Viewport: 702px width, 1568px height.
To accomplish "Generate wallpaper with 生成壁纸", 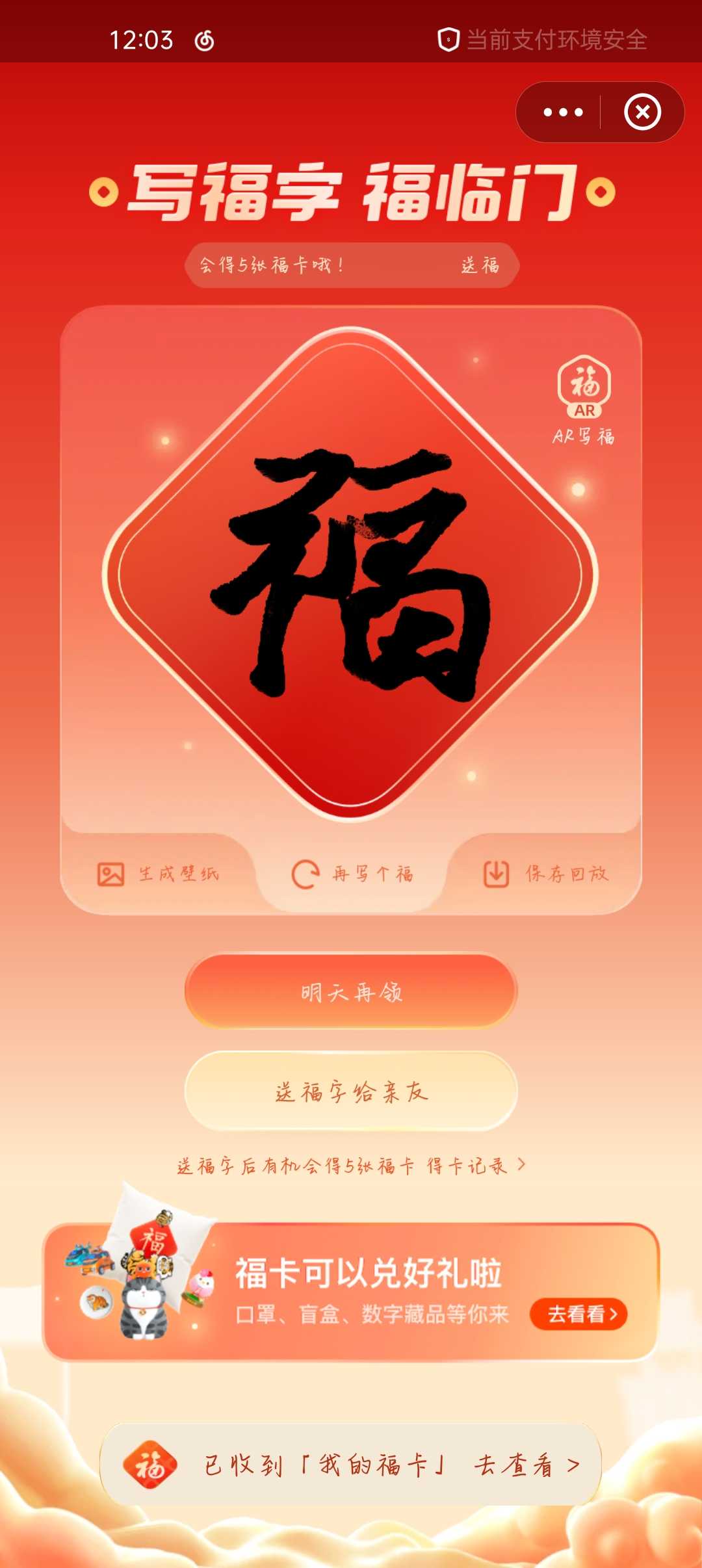I will click(158, 874).
